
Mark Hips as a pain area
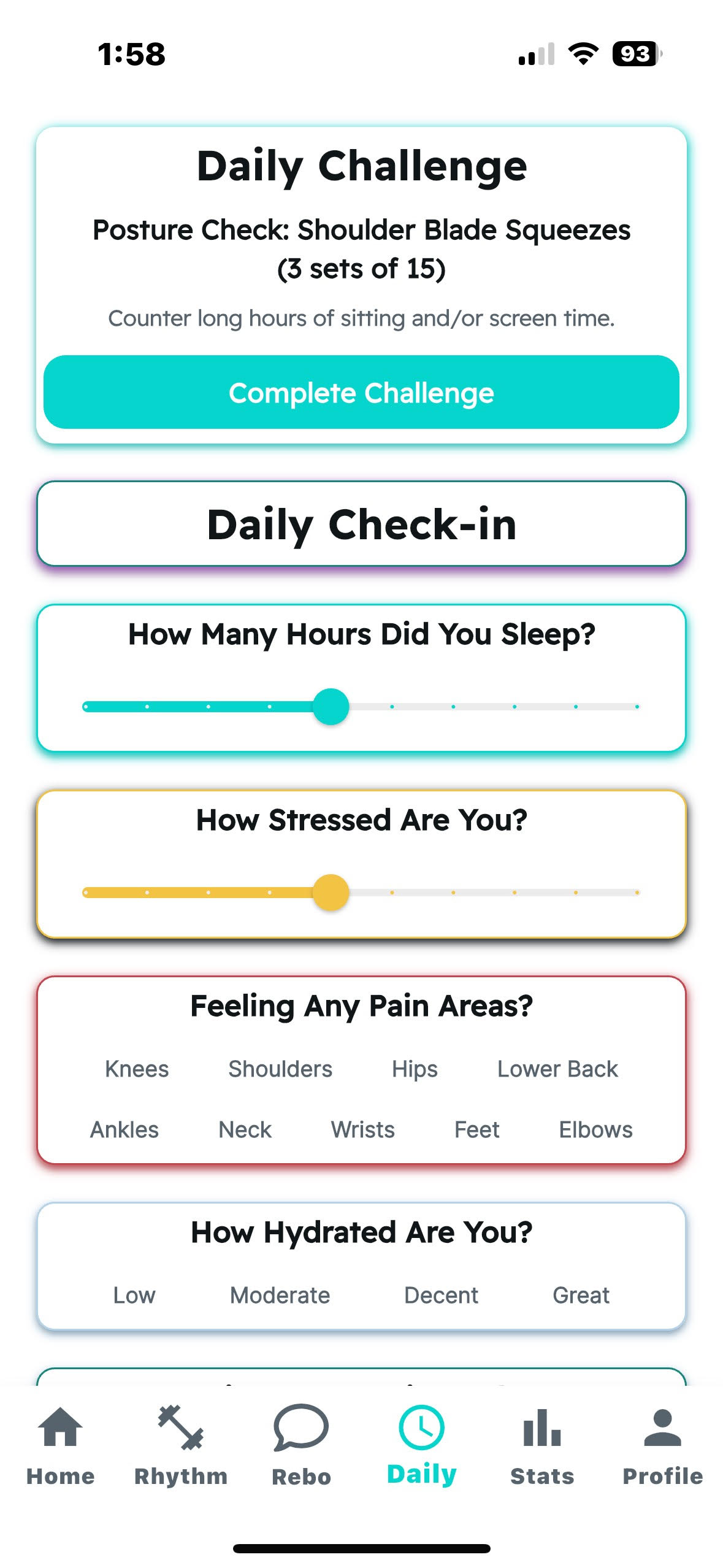click(415, 1069)
